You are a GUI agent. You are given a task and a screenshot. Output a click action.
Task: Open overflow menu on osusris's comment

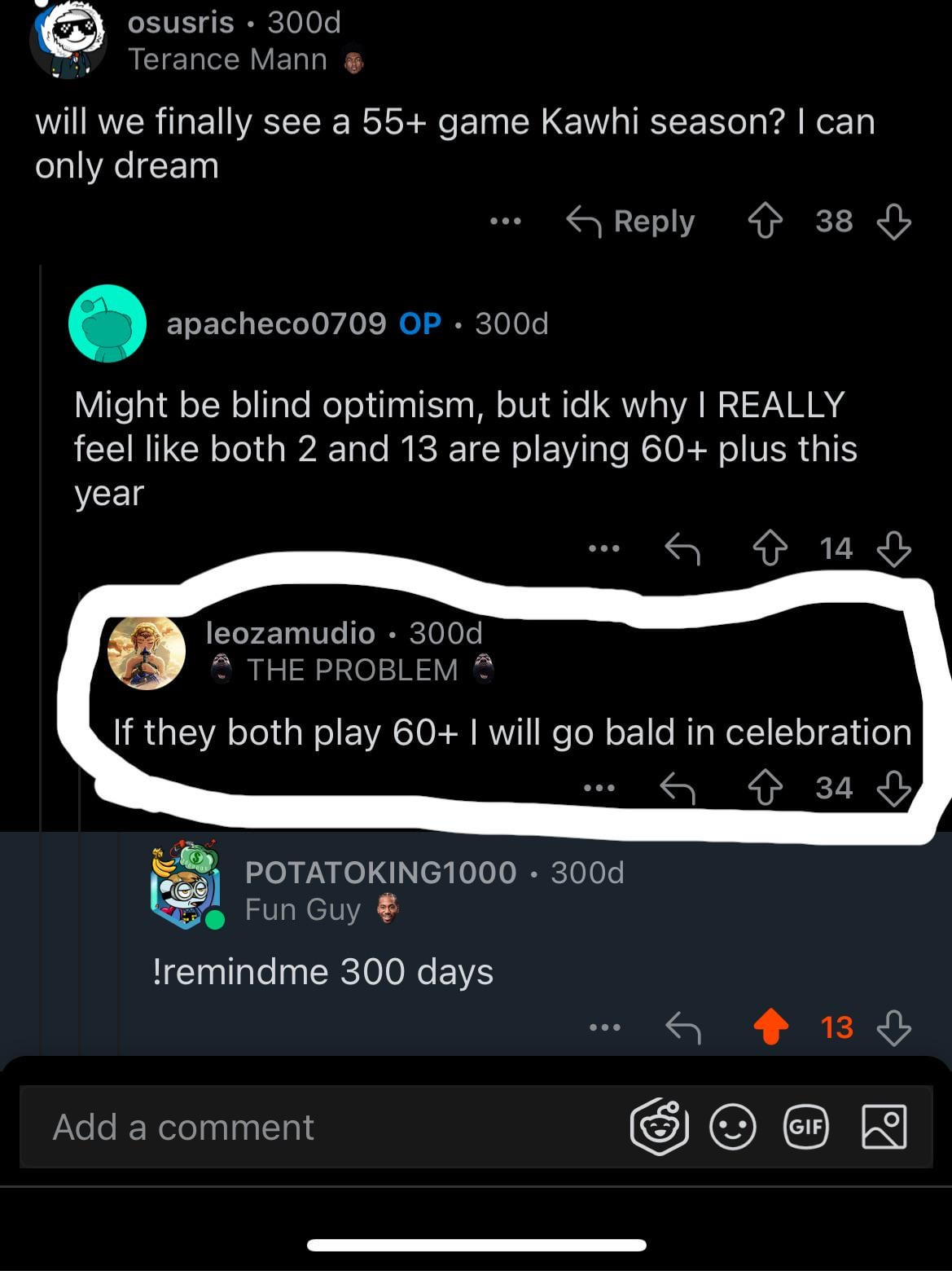click(506, 221)
